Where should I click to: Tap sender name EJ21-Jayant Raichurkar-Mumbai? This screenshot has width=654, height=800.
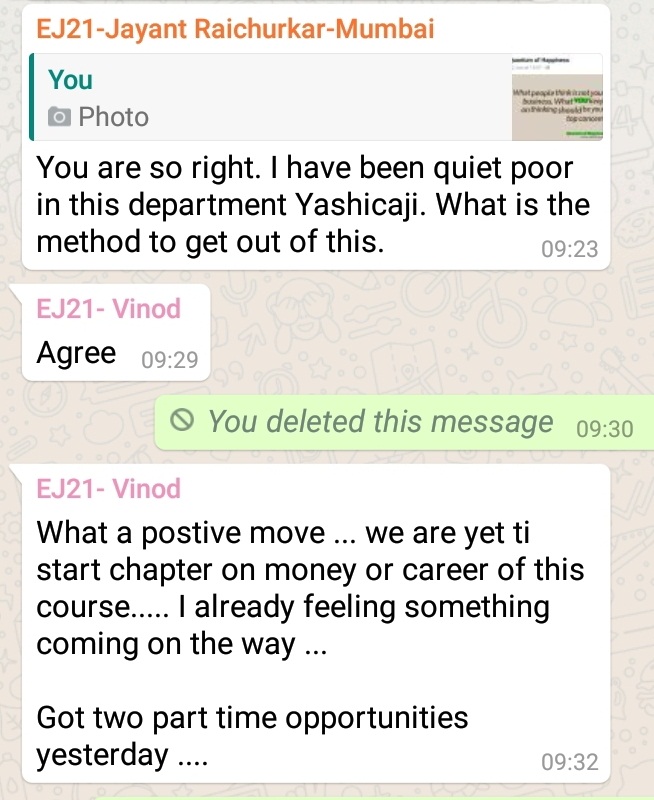(x=235, y=29)
